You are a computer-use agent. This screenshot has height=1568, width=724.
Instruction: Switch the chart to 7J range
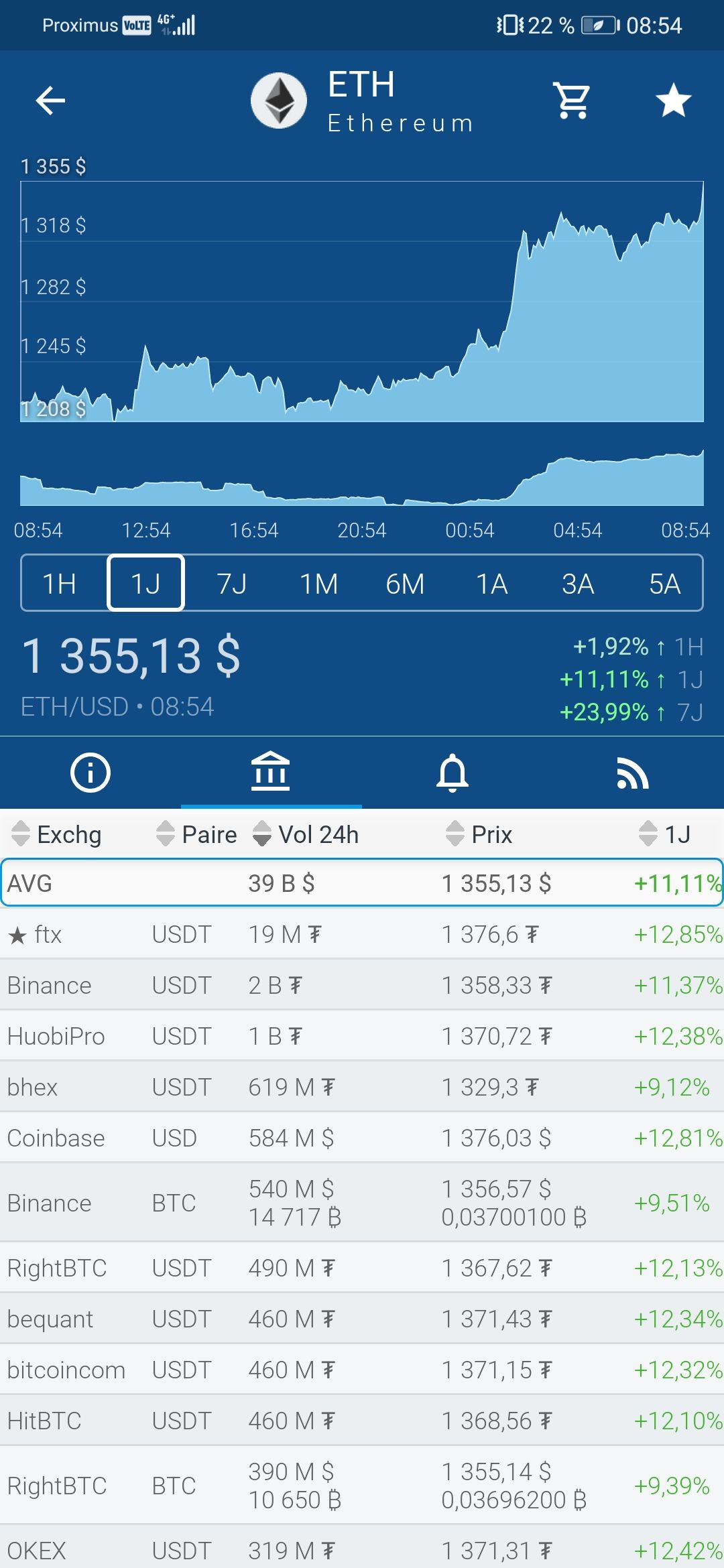point(232,584)
